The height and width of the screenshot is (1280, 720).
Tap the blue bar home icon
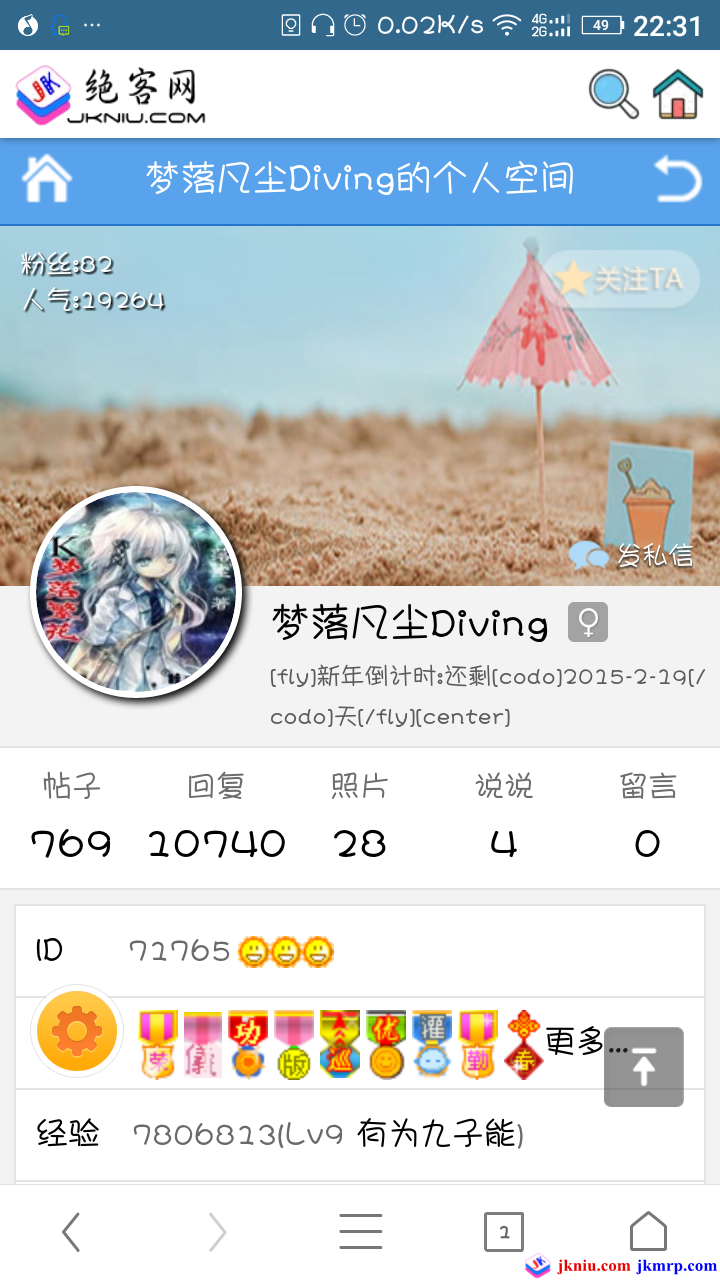pyautogui.click(x=47, y=180)
